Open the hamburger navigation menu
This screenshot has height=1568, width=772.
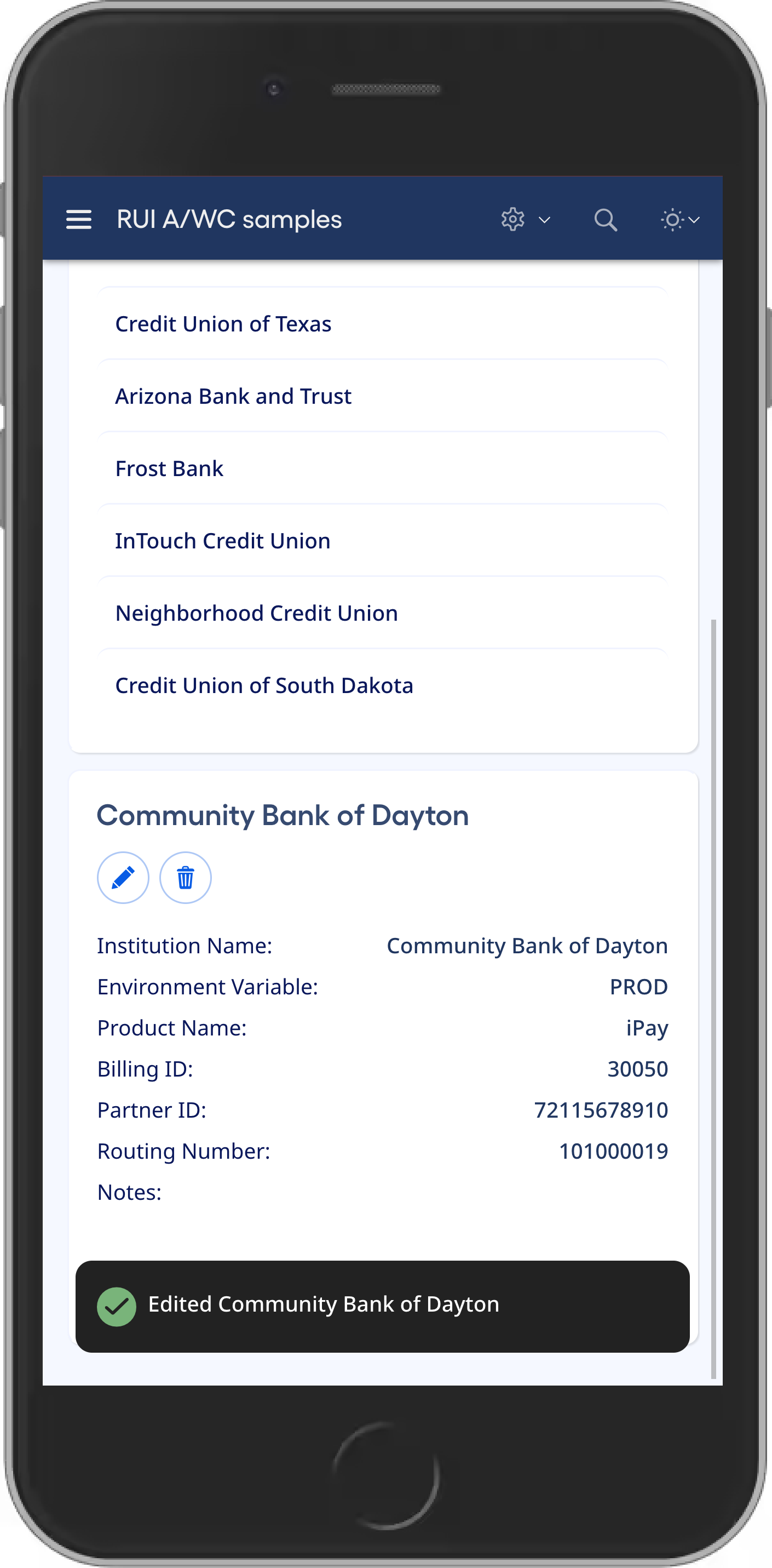click(x=78, y=219)
